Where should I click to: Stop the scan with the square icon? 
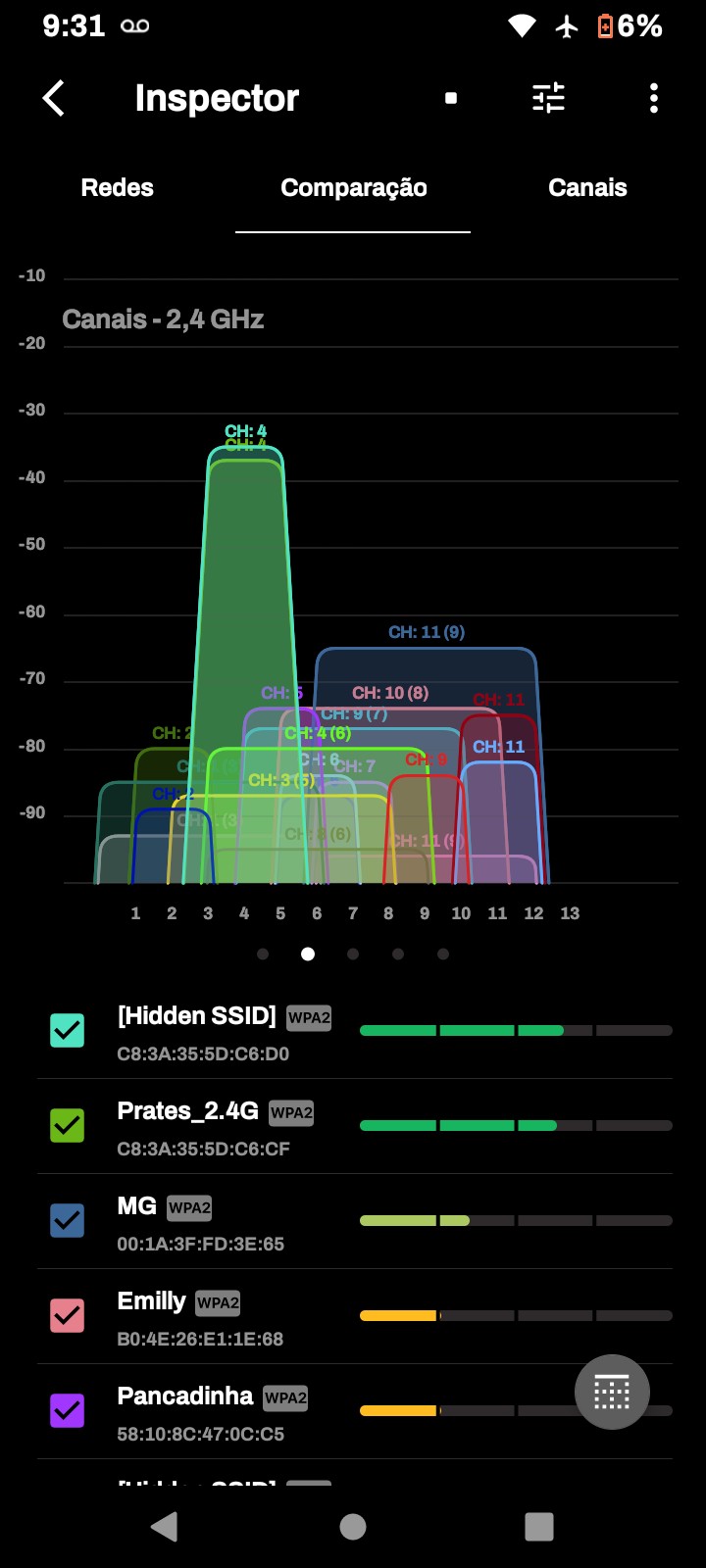pos(451,98)
